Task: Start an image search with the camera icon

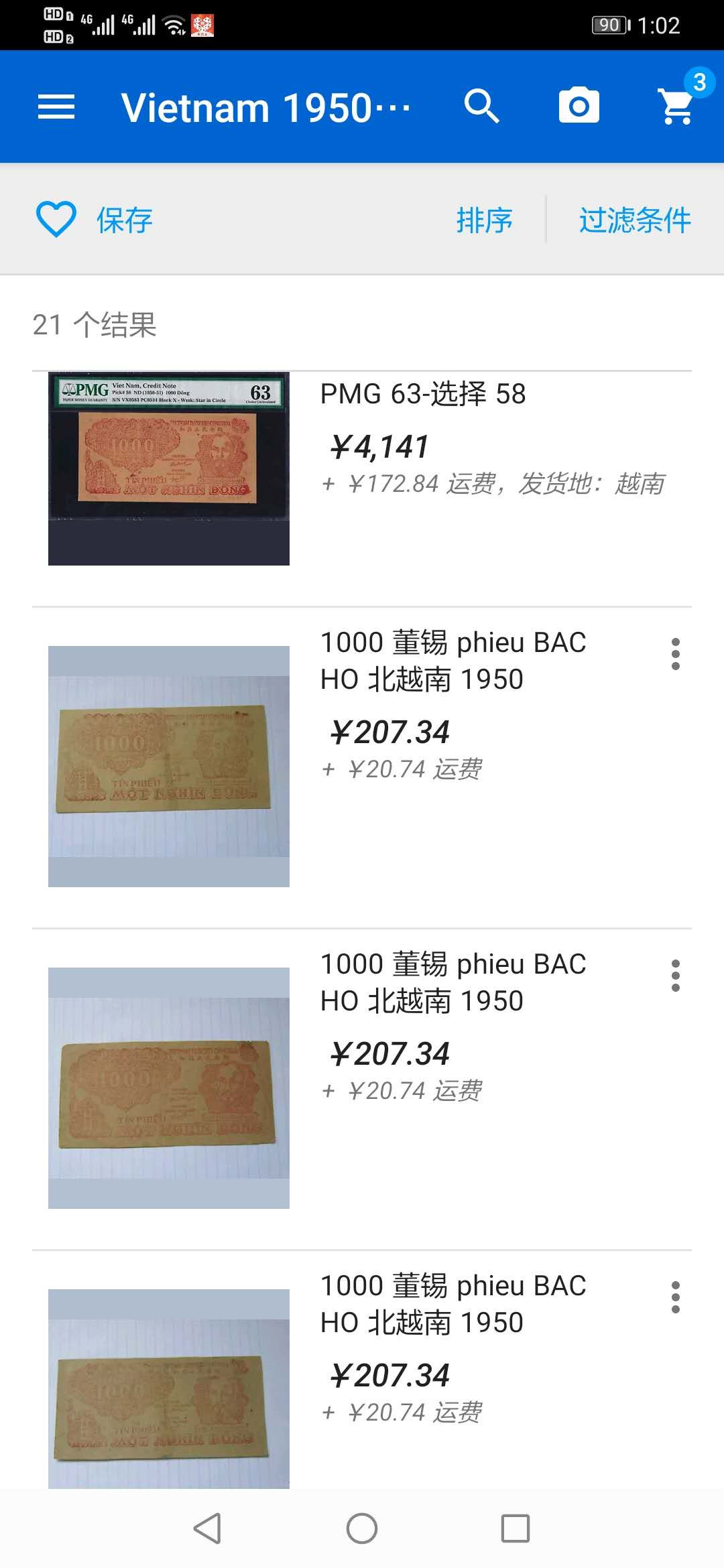Action: (579, 105)
